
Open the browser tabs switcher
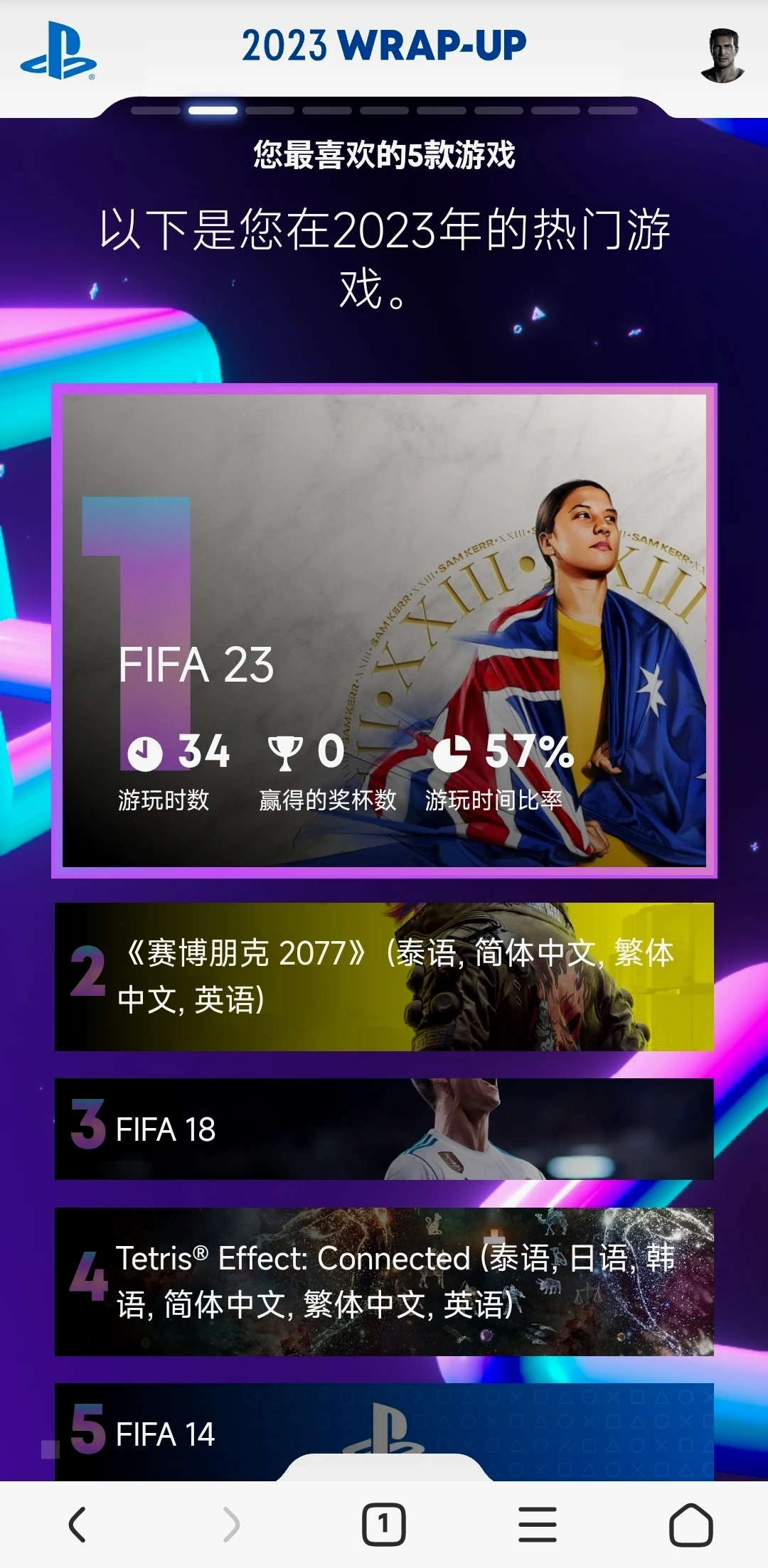[x=384, y=1525]
